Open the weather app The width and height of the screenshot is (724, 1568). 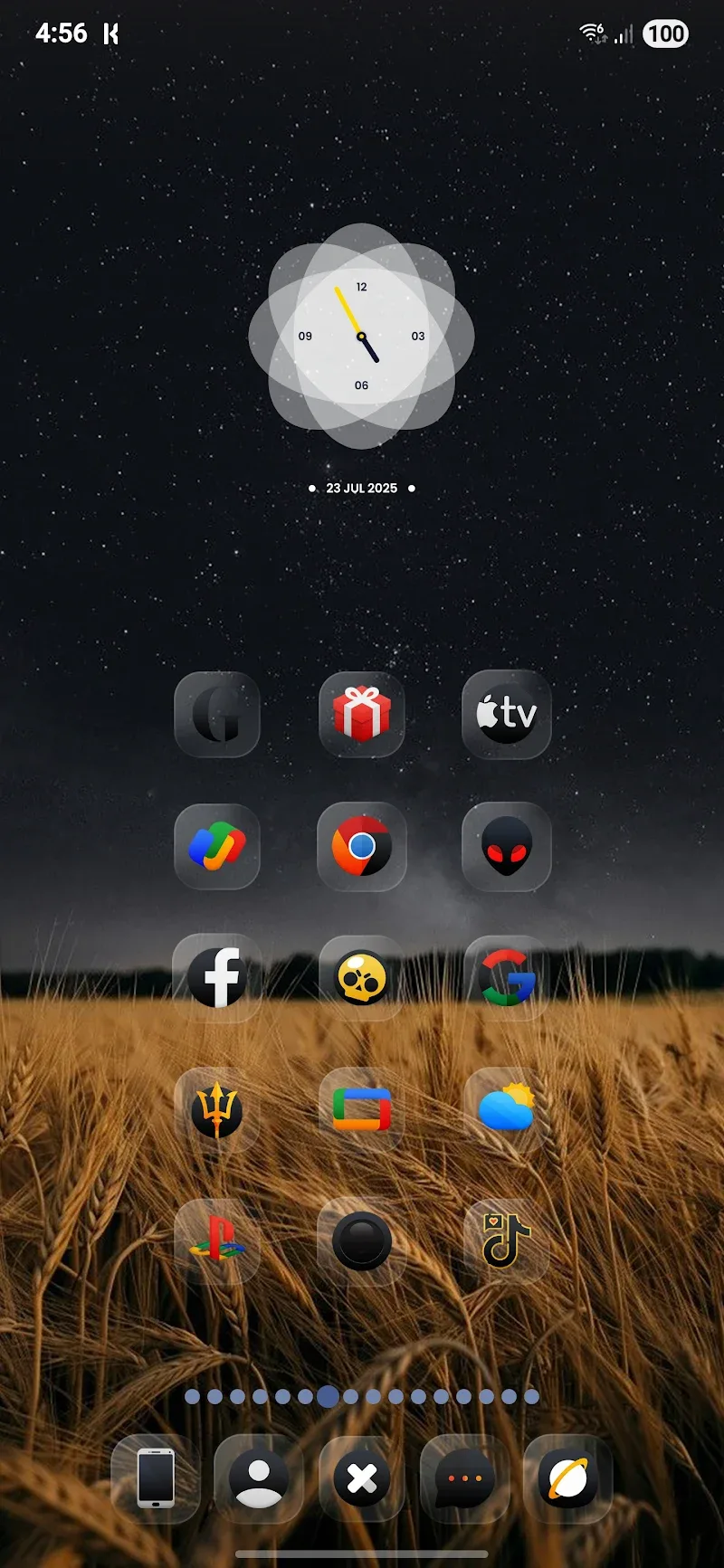(506, 1109)
